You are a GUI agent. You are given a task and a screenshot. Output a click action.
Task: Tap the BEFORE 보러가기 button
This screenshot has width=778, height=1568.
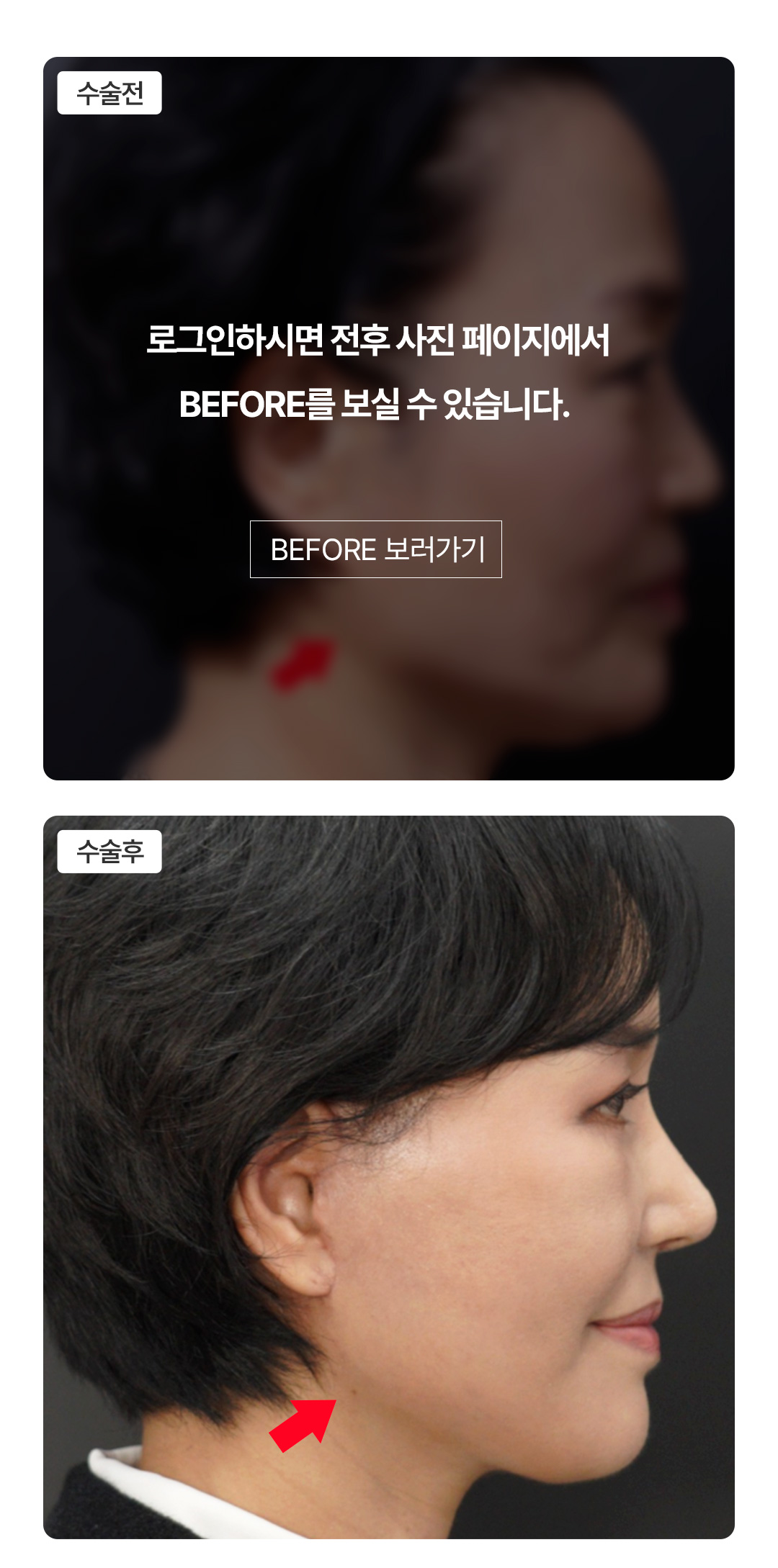coord(376,549)
